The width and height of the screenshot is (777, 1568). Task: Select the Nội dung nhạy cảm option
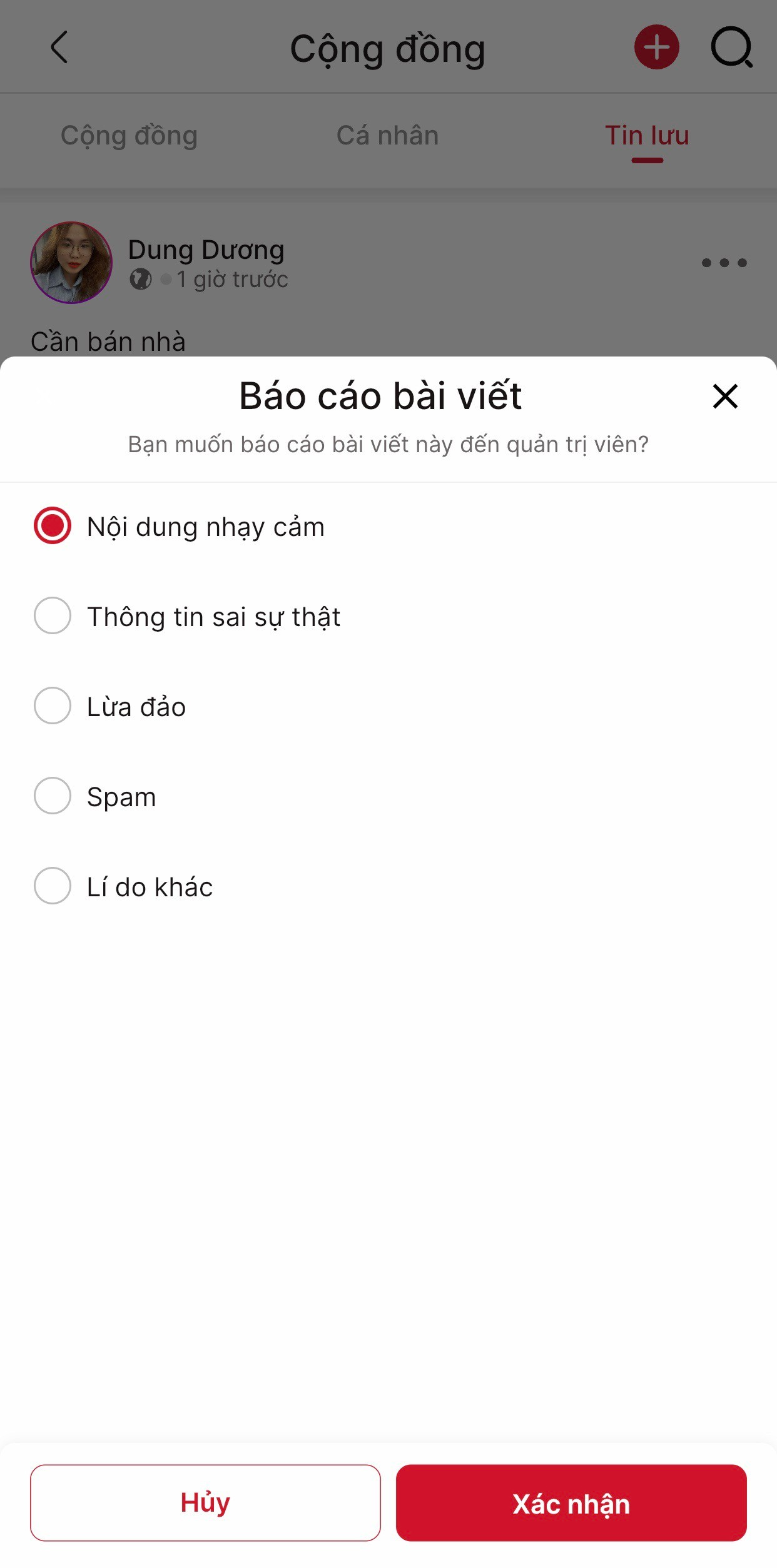pyautogui.click(x=53, y=526)
